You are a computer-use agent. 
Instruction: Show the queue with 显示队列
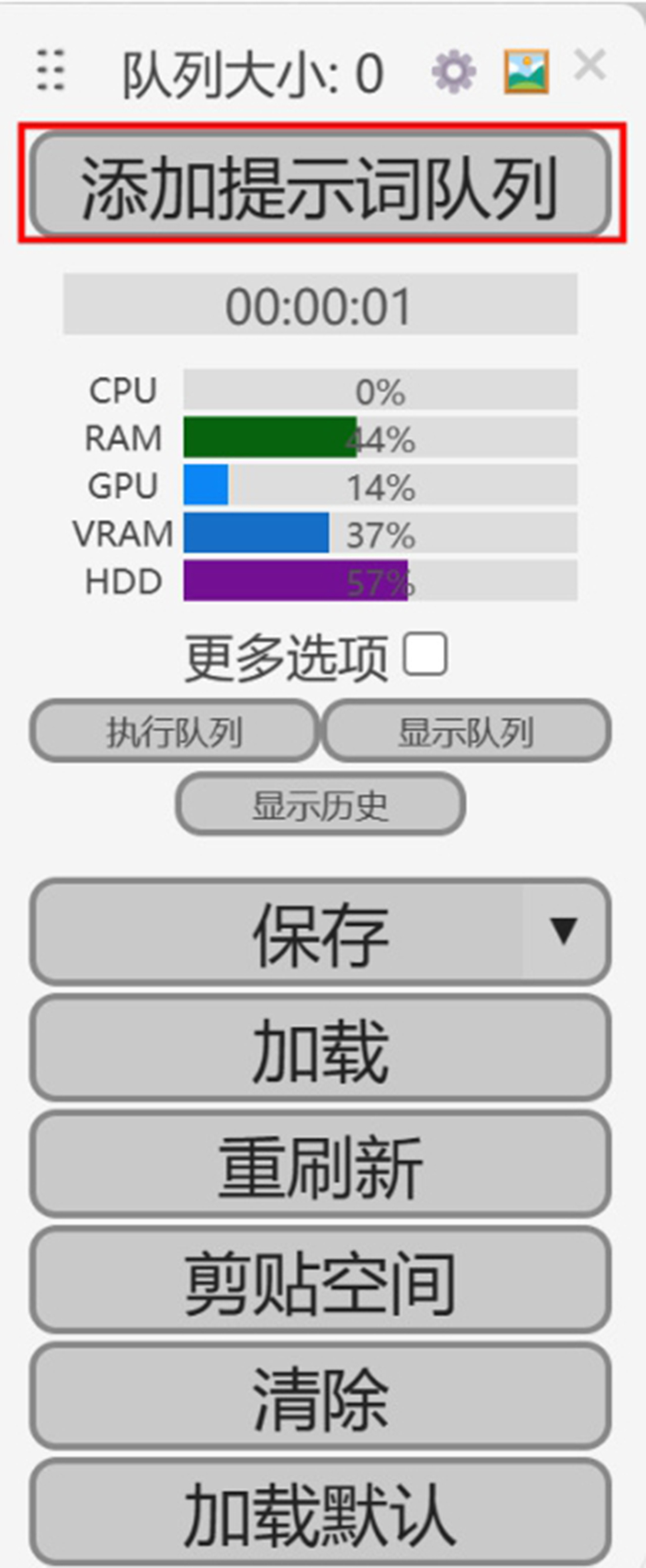click(x=466, y=731)
